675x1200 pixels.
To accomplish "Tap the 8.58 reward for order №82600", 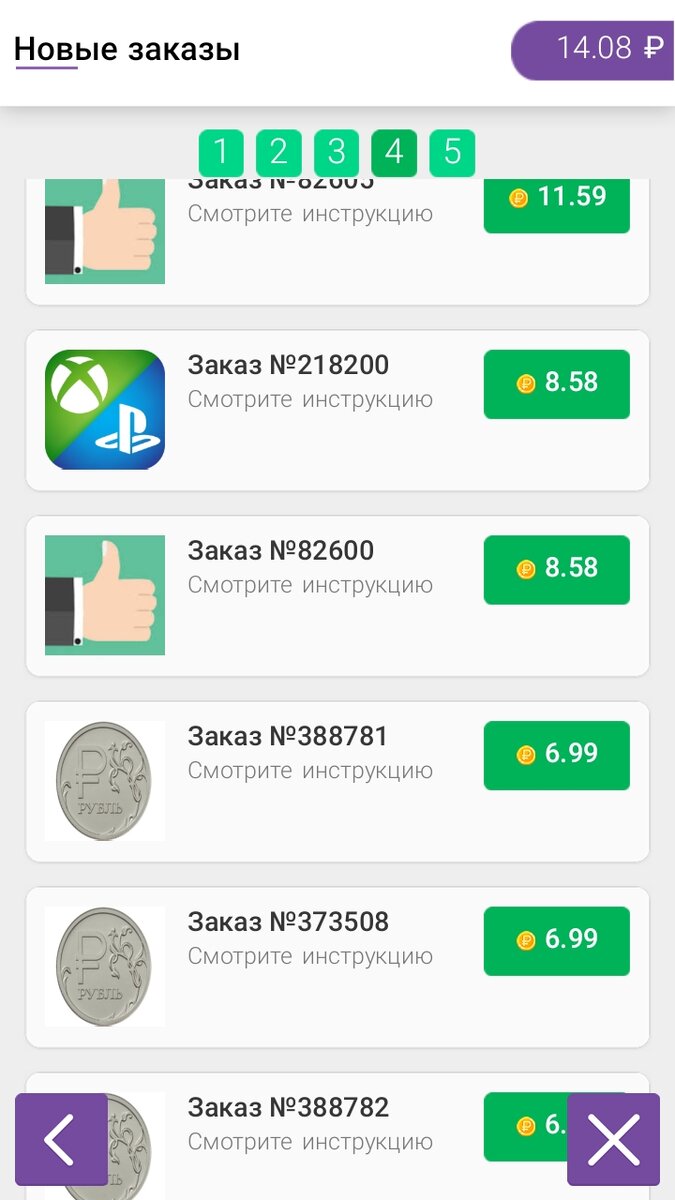I will tap(557, 570).
